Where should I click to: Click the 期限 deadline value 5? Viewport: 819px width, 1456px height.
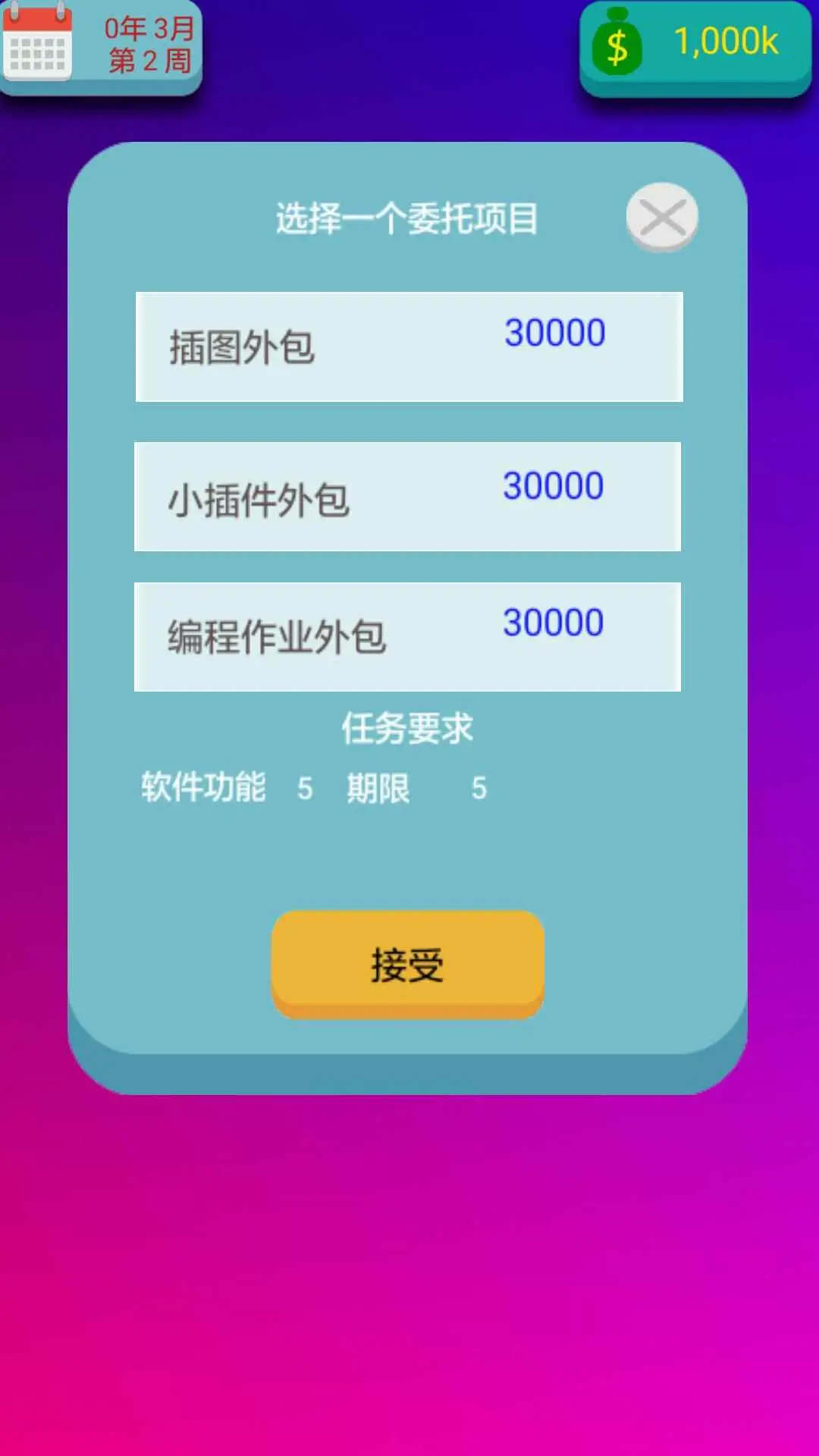(x=478, y=789)
